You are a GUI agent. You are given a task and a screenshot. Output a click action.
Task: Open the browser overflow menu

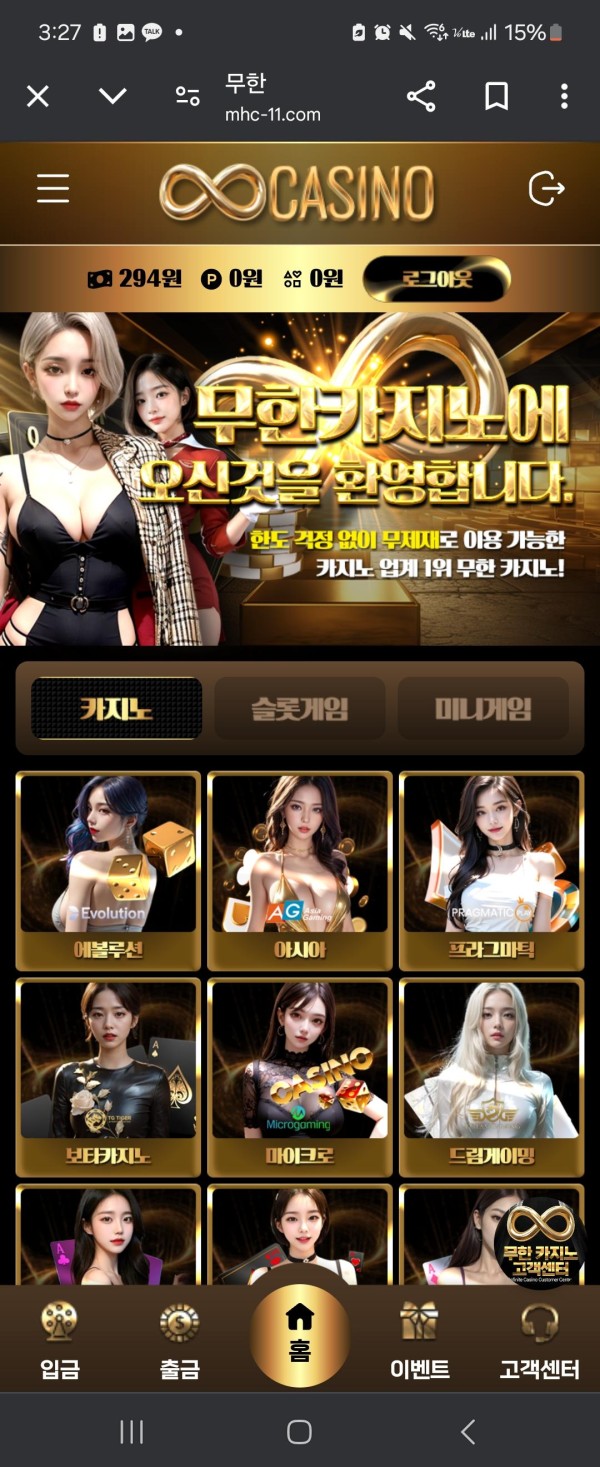tap(564, 96)
